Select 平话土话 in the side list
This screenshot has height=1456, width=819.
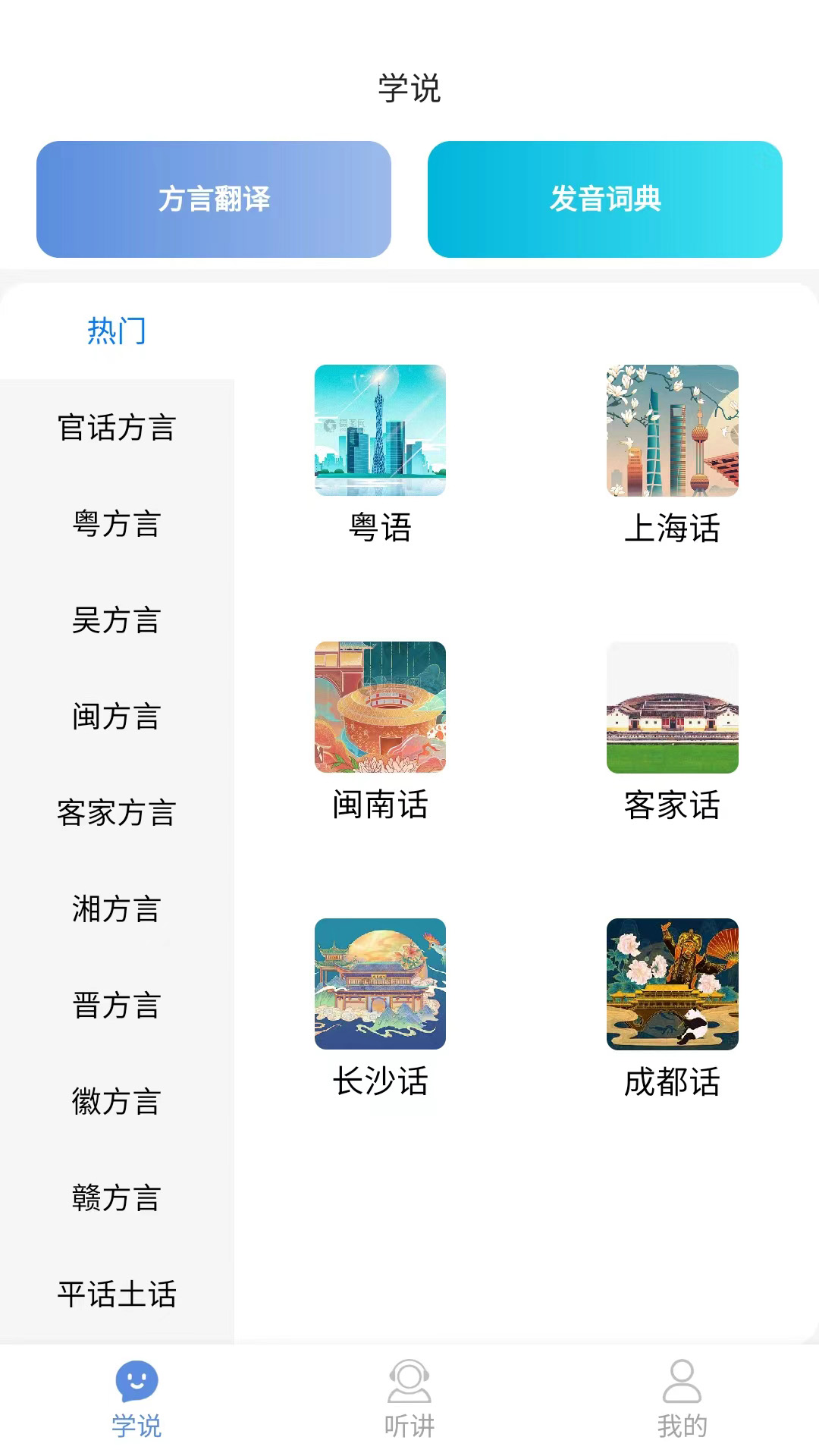[117, 1294]
